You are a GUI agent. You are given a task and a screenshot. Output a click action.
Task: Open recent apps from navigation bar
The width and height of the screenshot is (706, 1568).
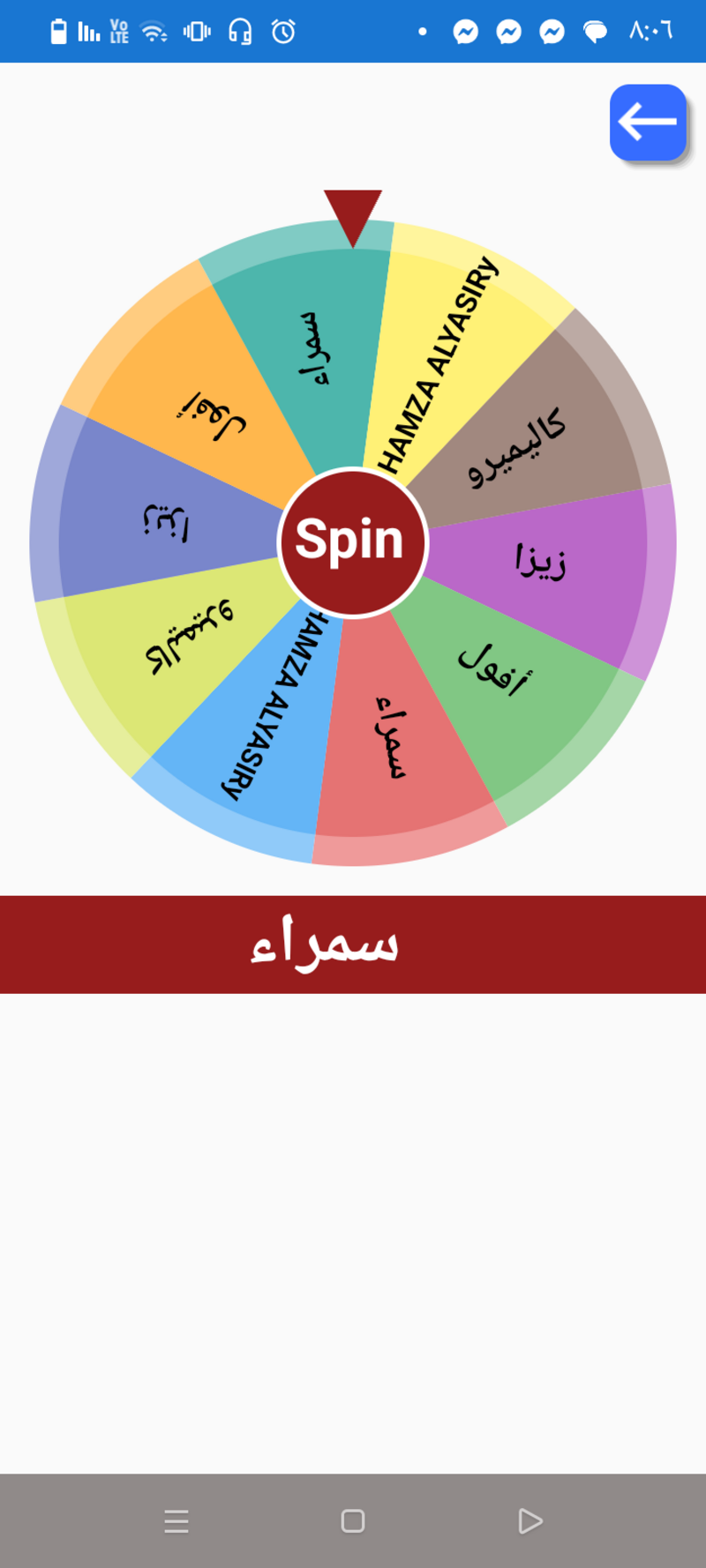176,1521
